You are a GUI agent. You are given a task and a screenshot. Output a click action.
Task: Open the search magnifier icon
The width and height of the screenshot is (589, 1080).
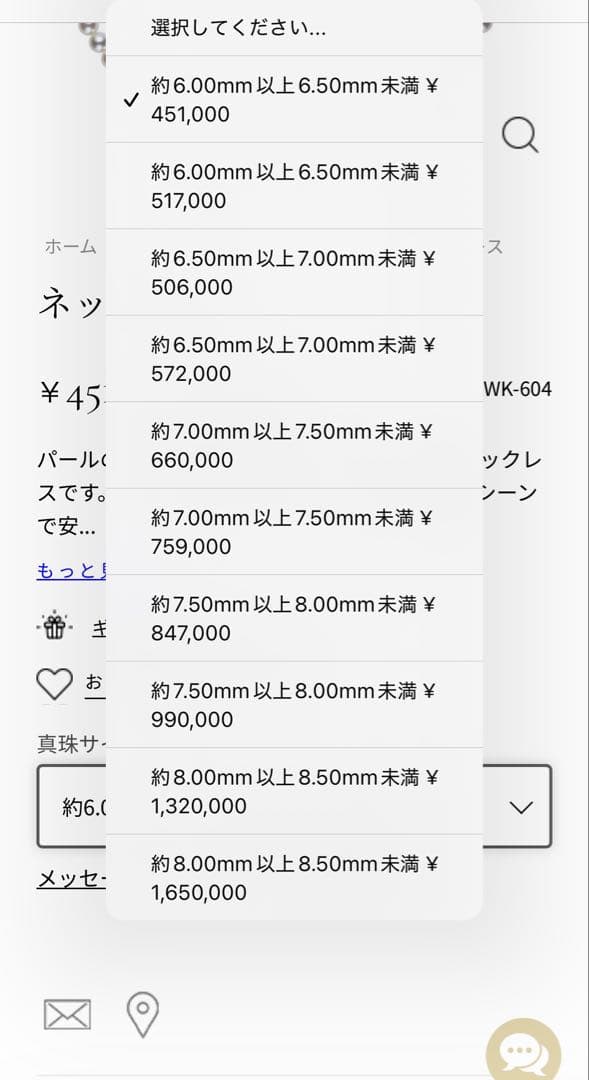(520, 136)
